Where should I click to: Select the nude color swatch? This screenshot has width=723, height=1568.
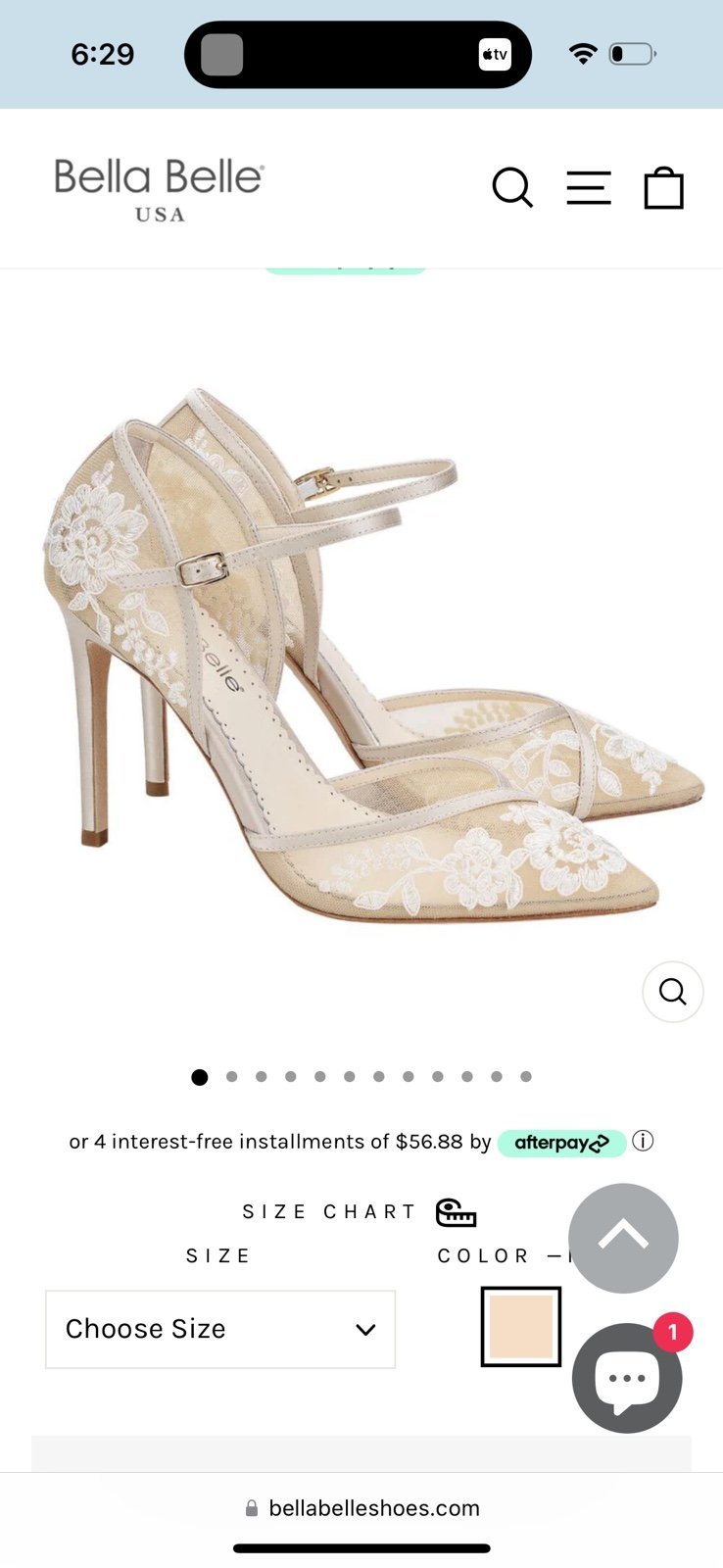click(x=521, y=1327)
